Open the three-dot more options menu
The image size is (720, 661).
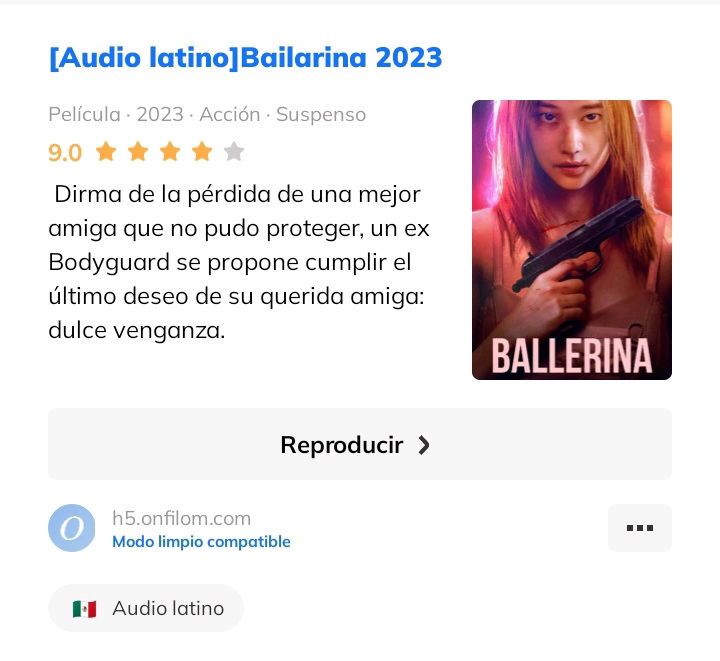click(639, 528)
